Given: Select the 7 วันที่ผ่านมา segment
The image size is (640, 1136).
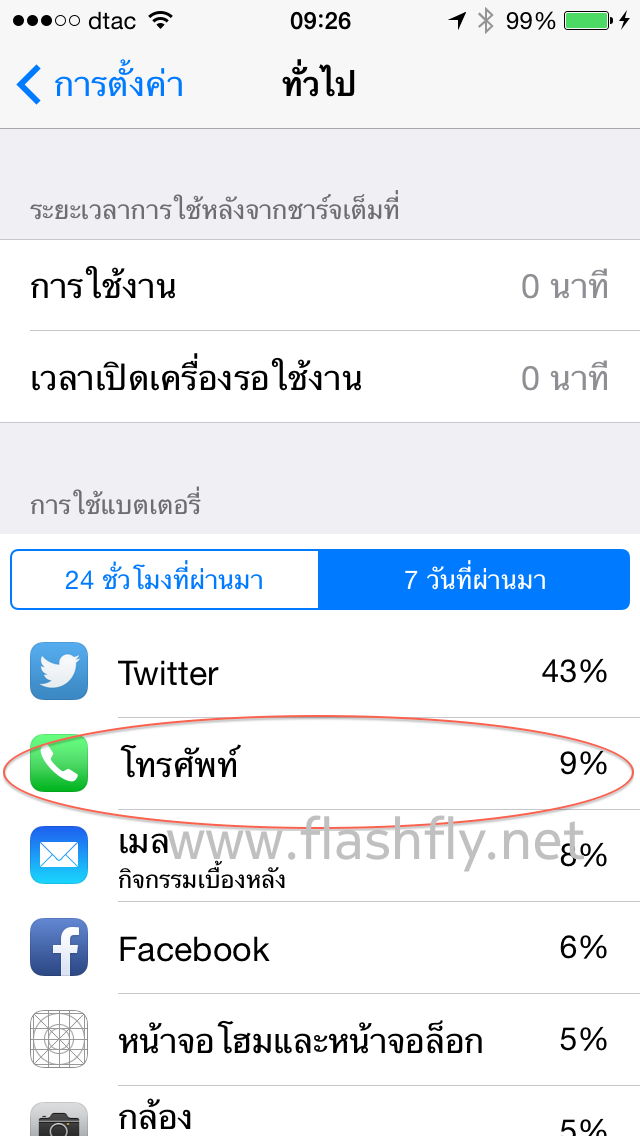Looking at the screenshot, I should click(x=474, y=580).
